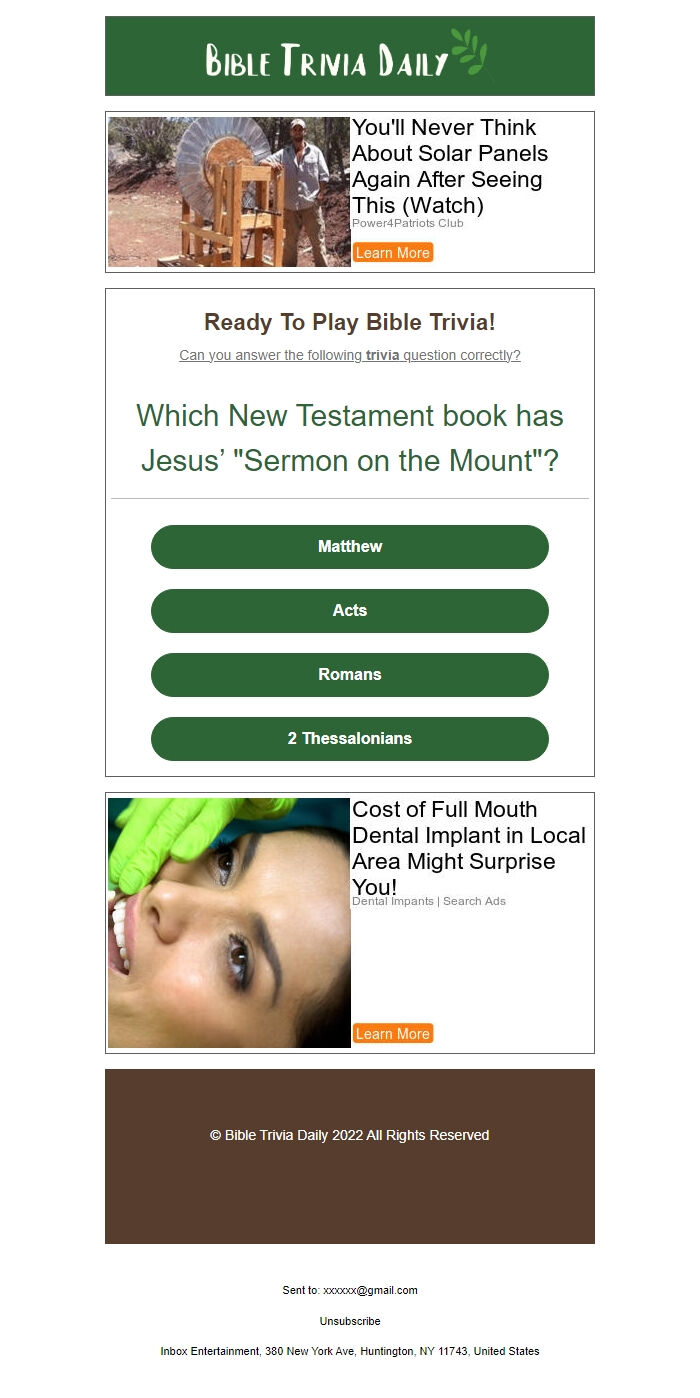
Task: Follow the underlined trivia question link
Action: tap(350, 355)
